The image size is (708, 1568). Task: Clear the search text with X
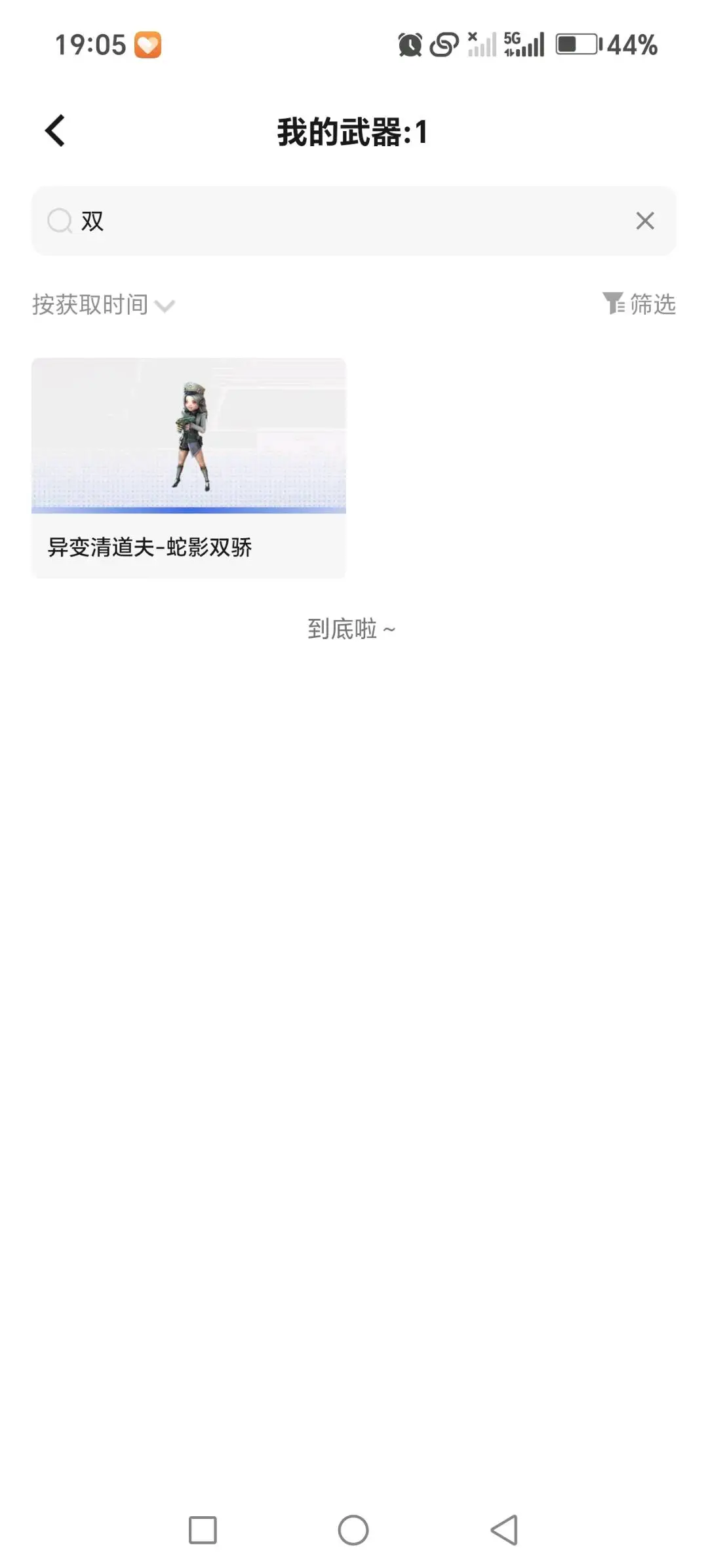(x=644, y=221)
